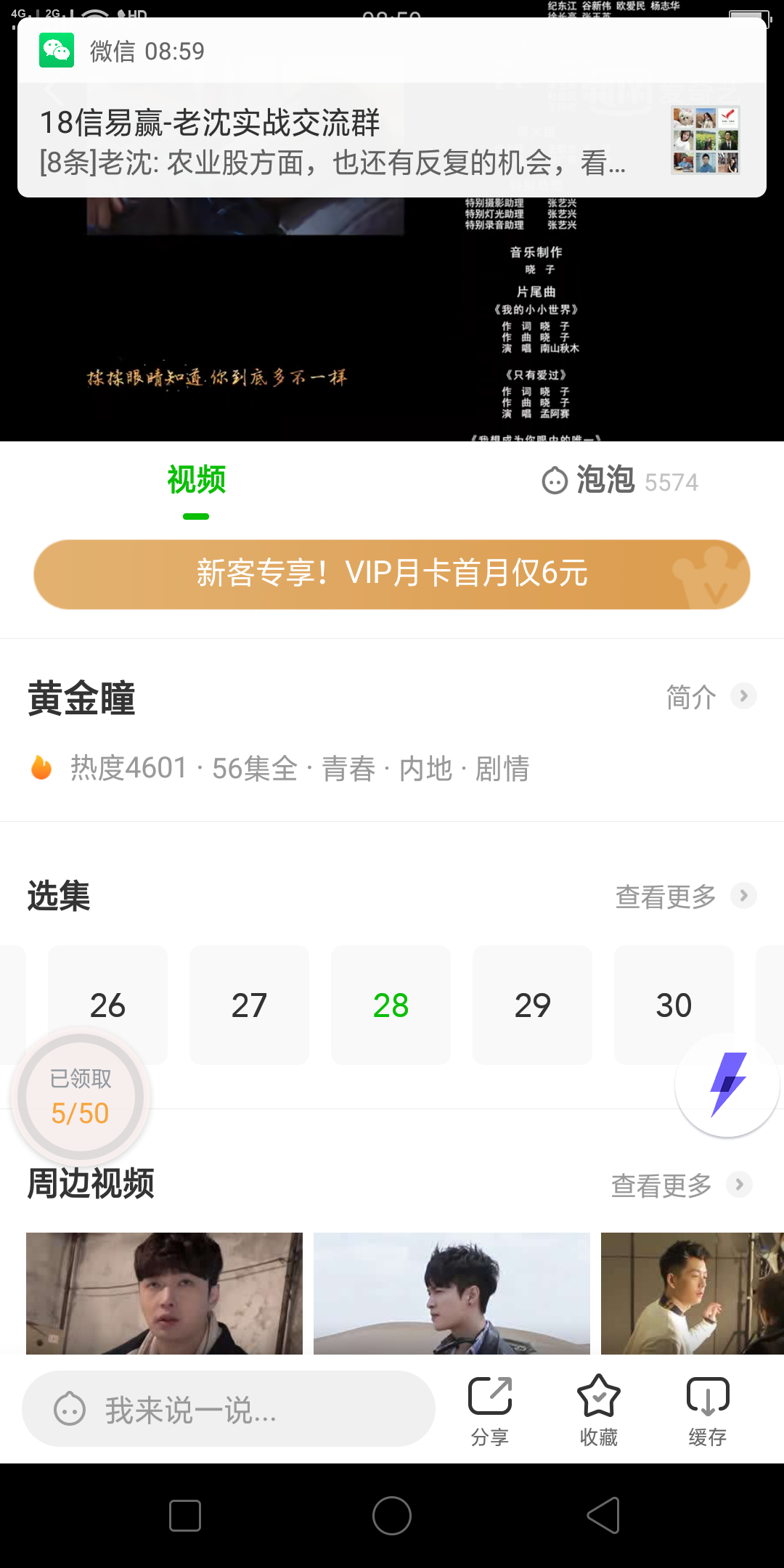Viewport: 784px width, 1568px height.
Task: Tap the purple lightning floating button
Action: [x=727, y=1085]
